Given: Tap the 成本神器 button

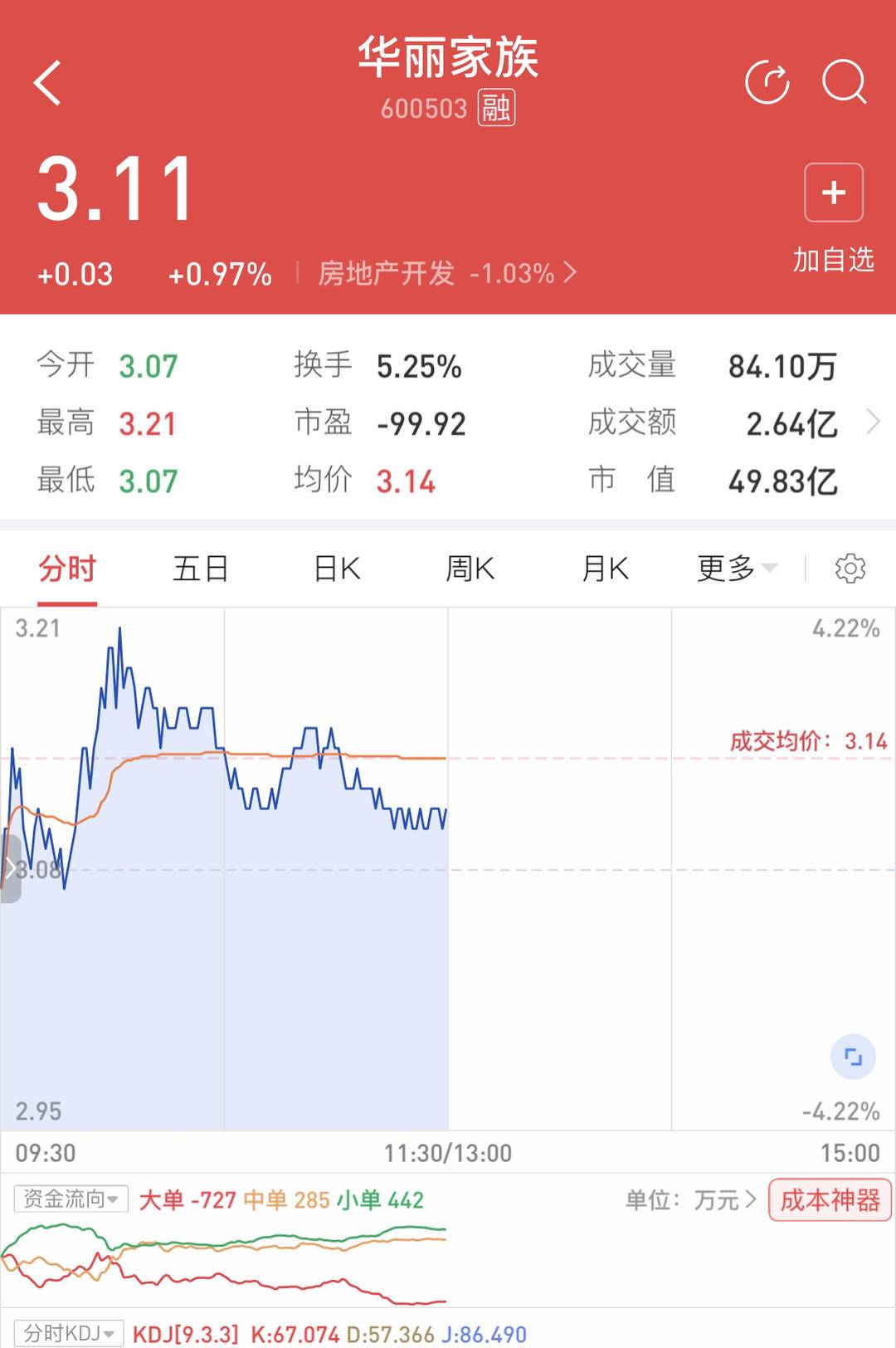Looking at the screenshot, I should coord(830,1199).
